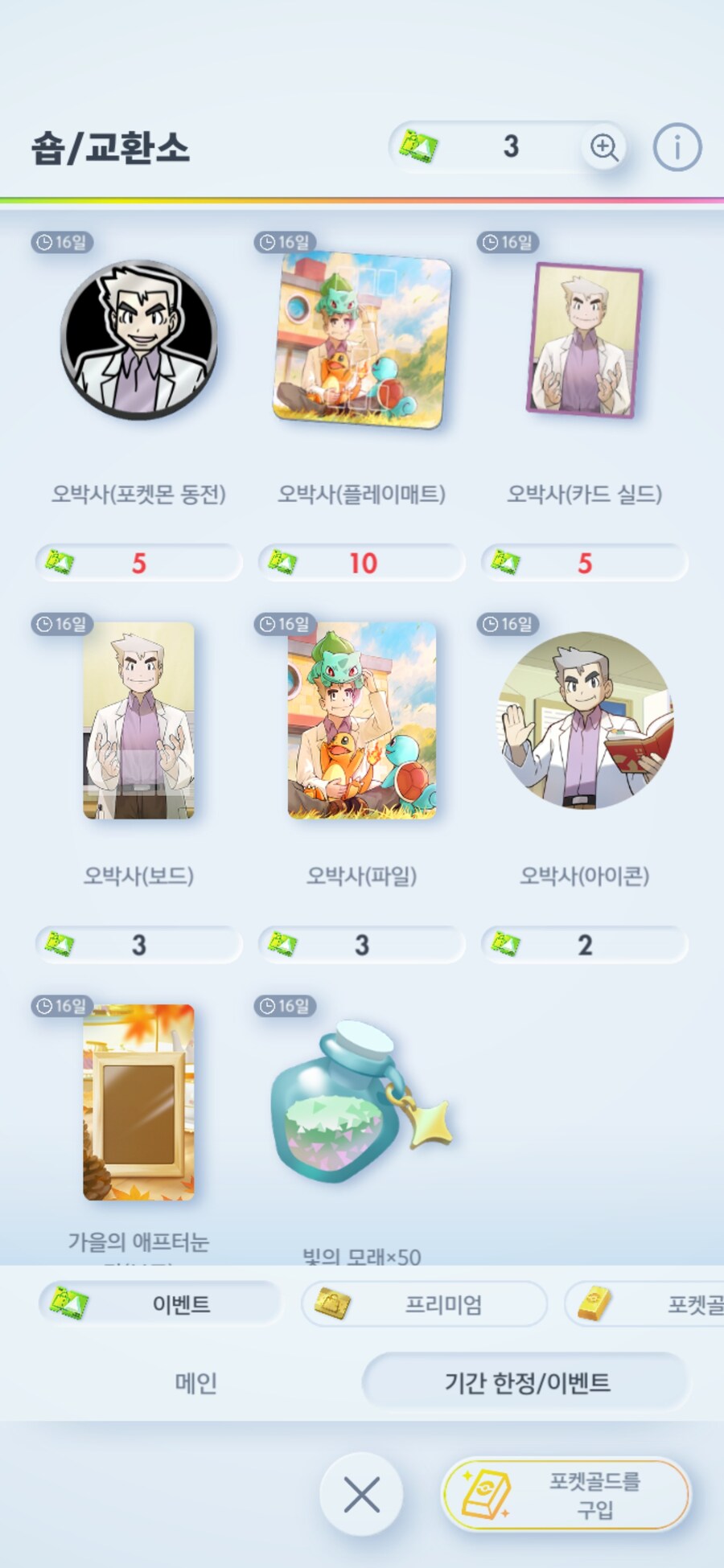Open the 오박사(아이콘) item
This screenshot has height=1568, width=724.
pyautogui.click(x=585, y=720)
